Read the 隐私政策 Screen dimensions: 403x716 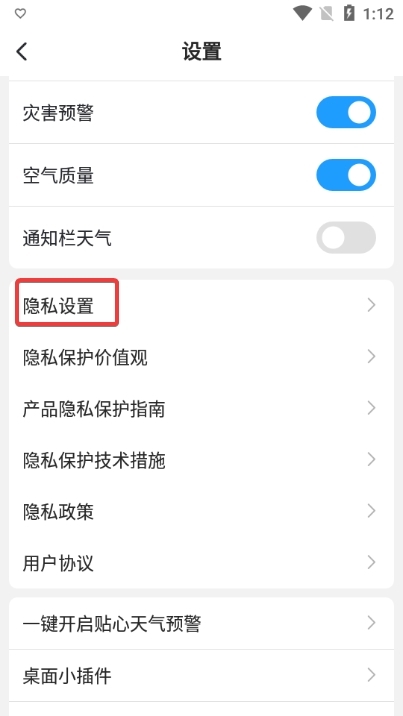pos(201,511)
